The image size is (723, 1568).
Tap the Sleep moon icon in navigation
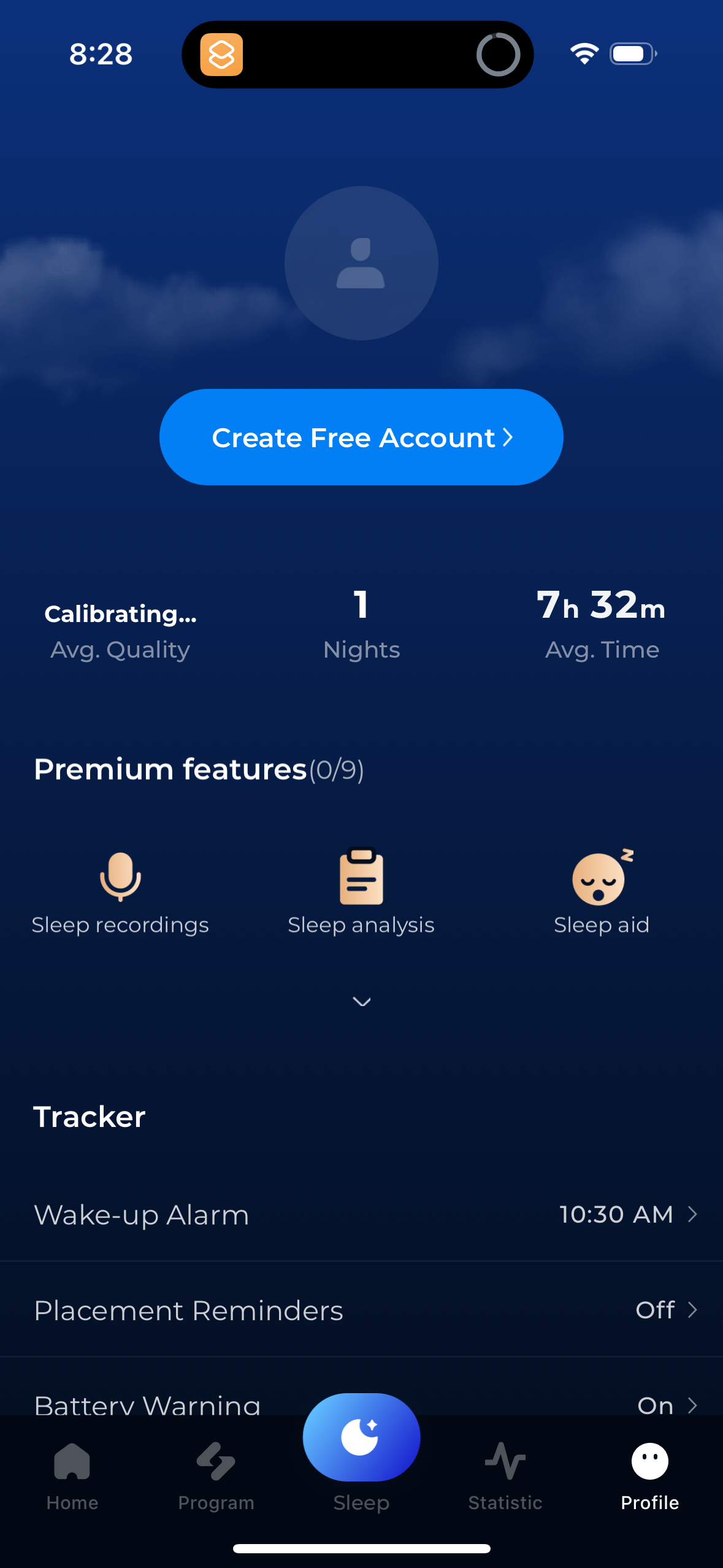pos(361,1435)
